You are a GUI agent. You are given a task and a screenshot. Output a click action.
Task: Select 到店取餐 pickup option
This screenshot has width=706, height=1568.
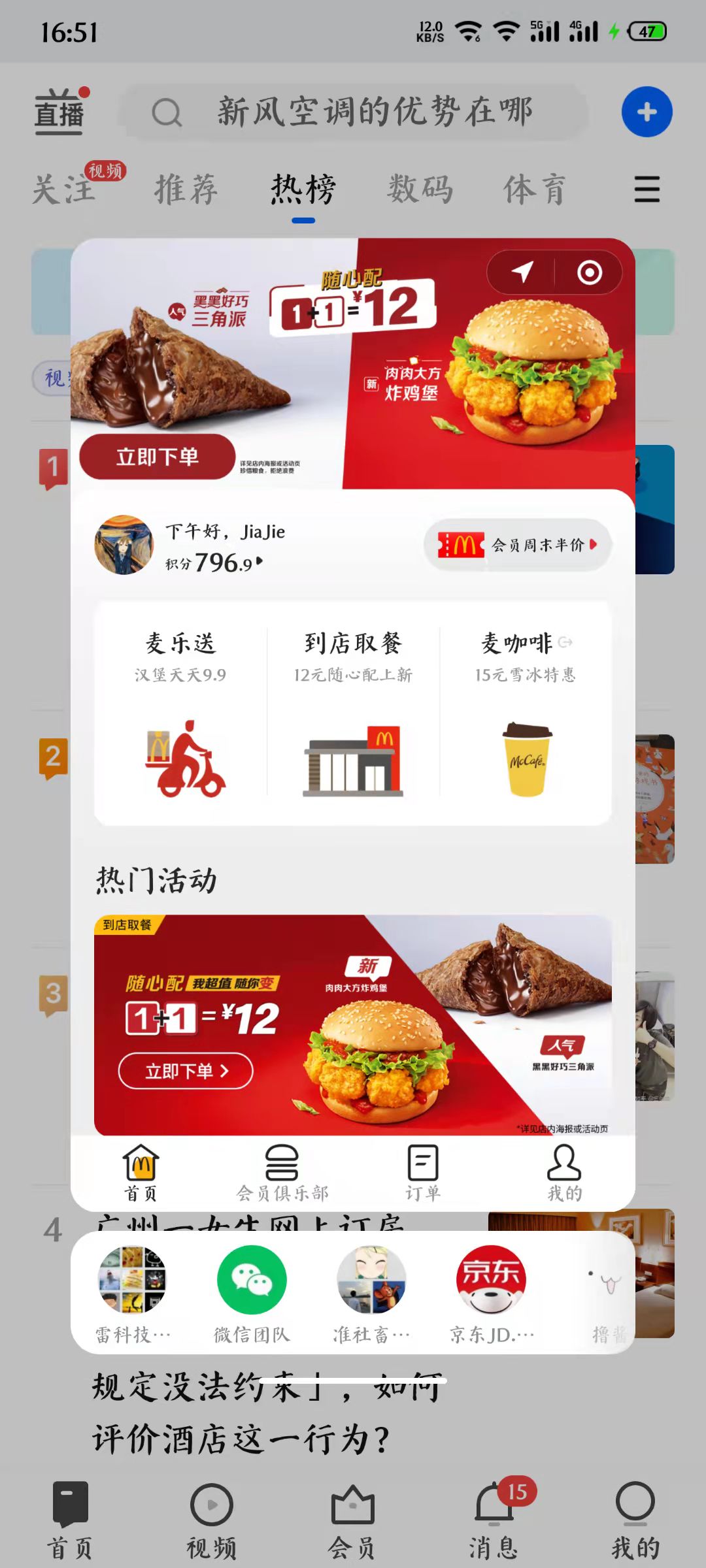353,712
